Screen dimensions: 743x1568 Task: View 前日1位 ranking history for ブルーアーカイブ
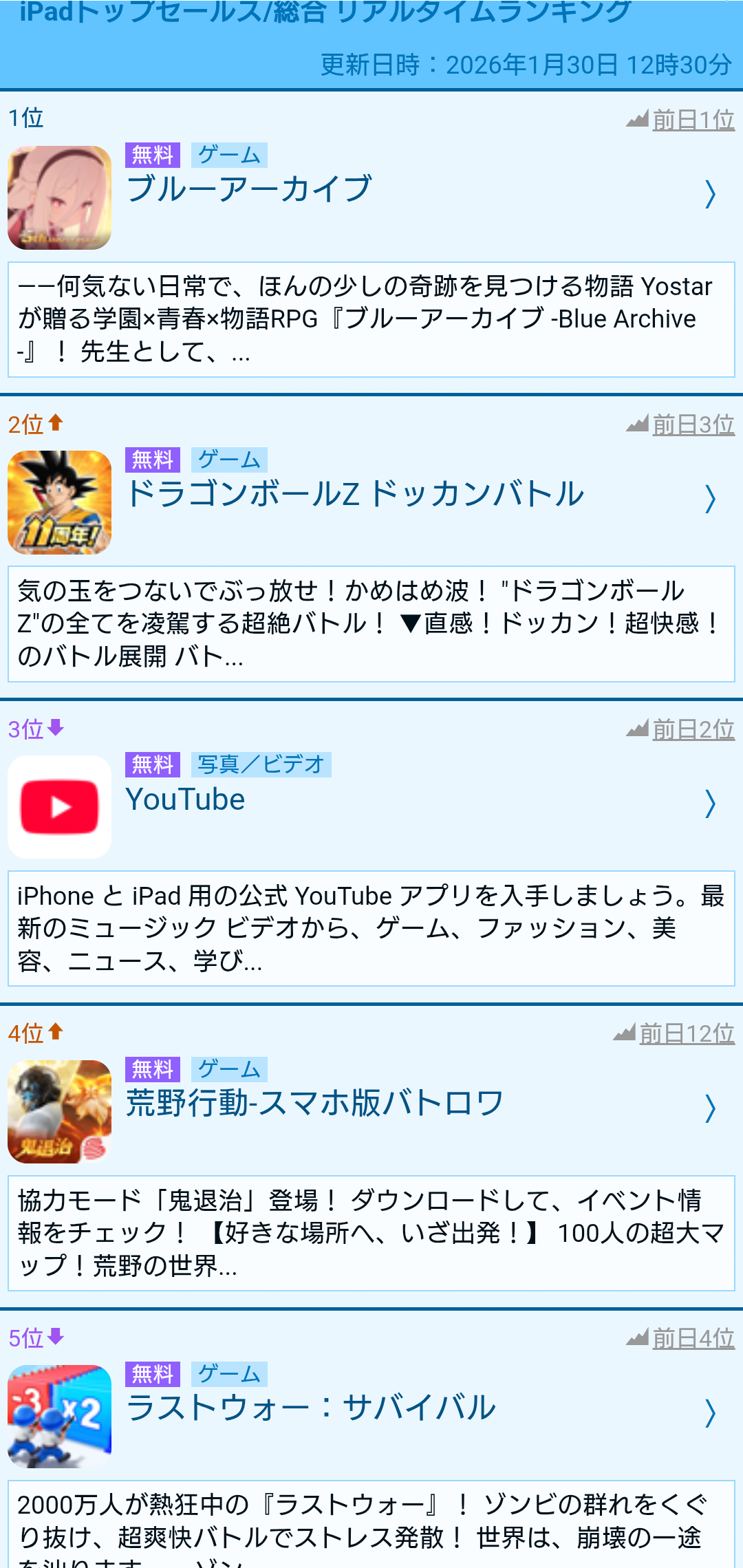click(x=692, y=120)
